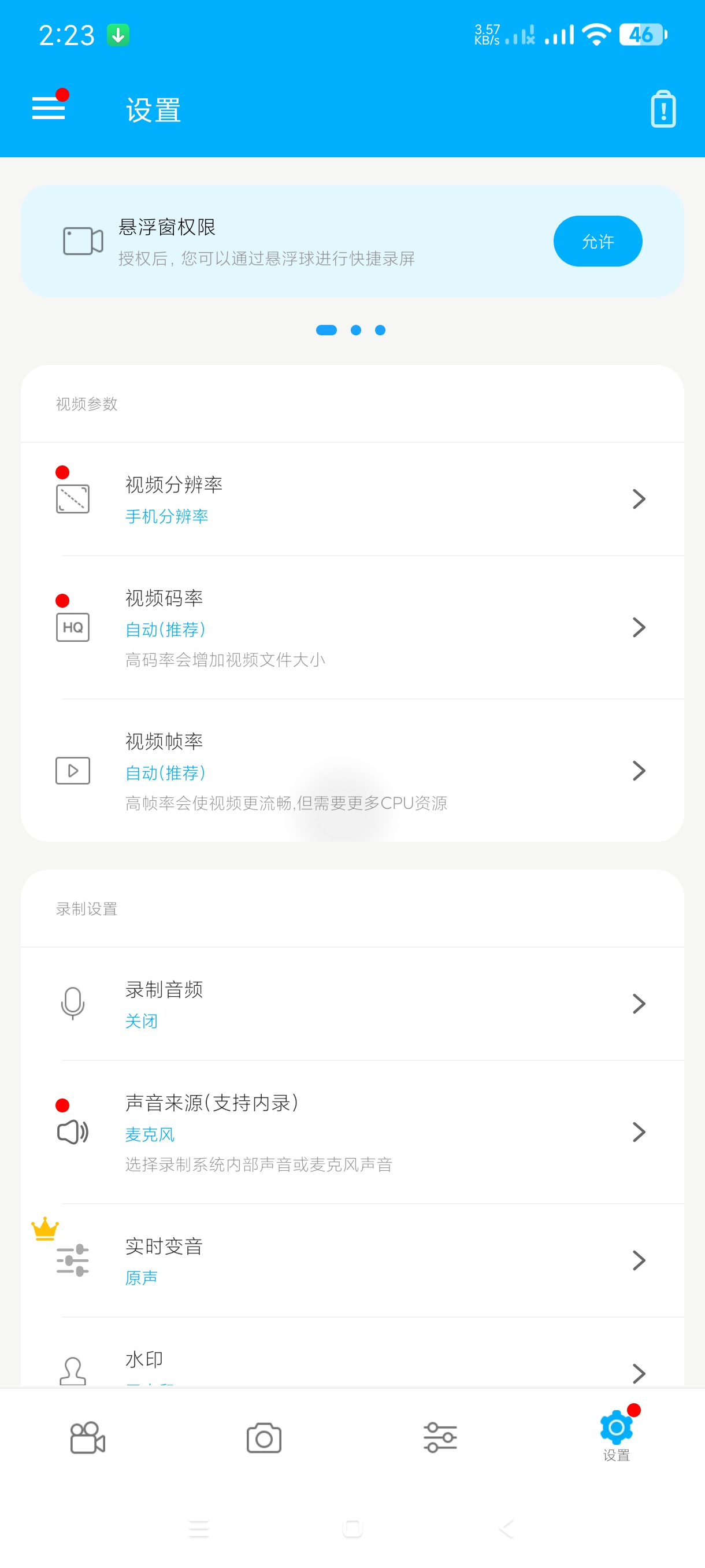Go to the system home screen
The height and width of the screenshot is (1568, 705).
pyautogui.click(x=353, y=1529)
